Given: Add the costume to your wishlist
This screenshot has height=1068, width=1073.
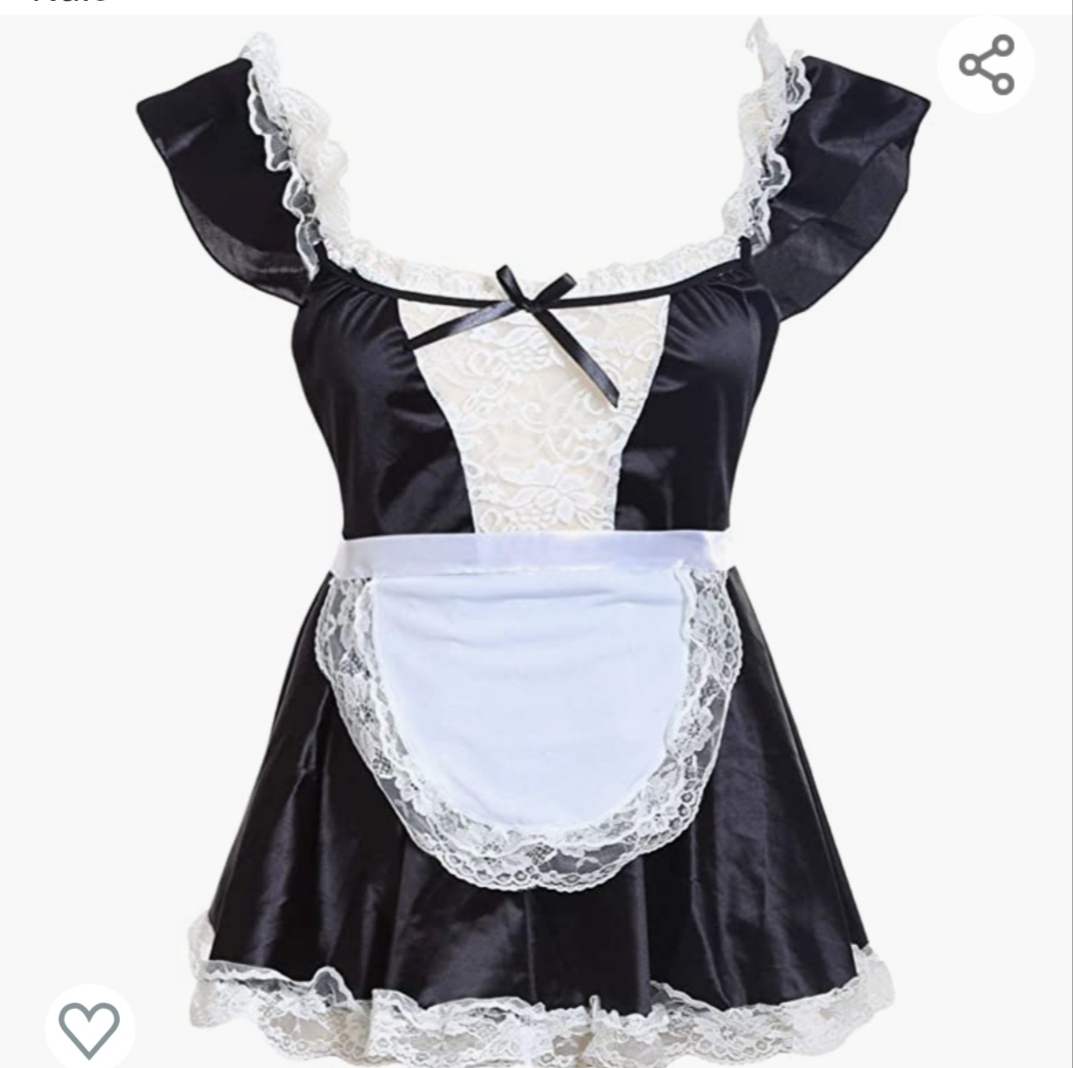Looking at the screenshot, I should coord(89,1029).
